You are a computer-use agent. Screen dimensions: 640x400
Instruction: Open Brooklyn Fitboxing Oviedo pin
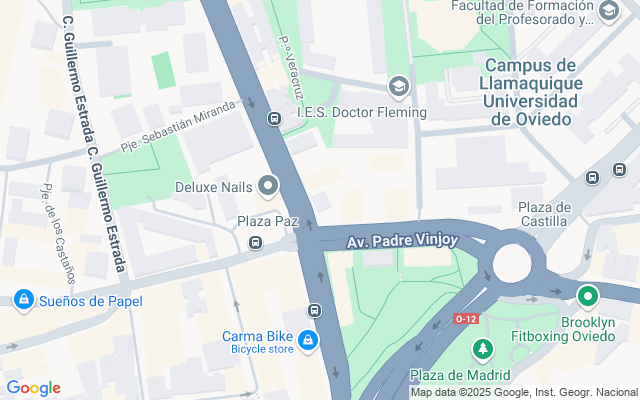click(x=588, y=296)
